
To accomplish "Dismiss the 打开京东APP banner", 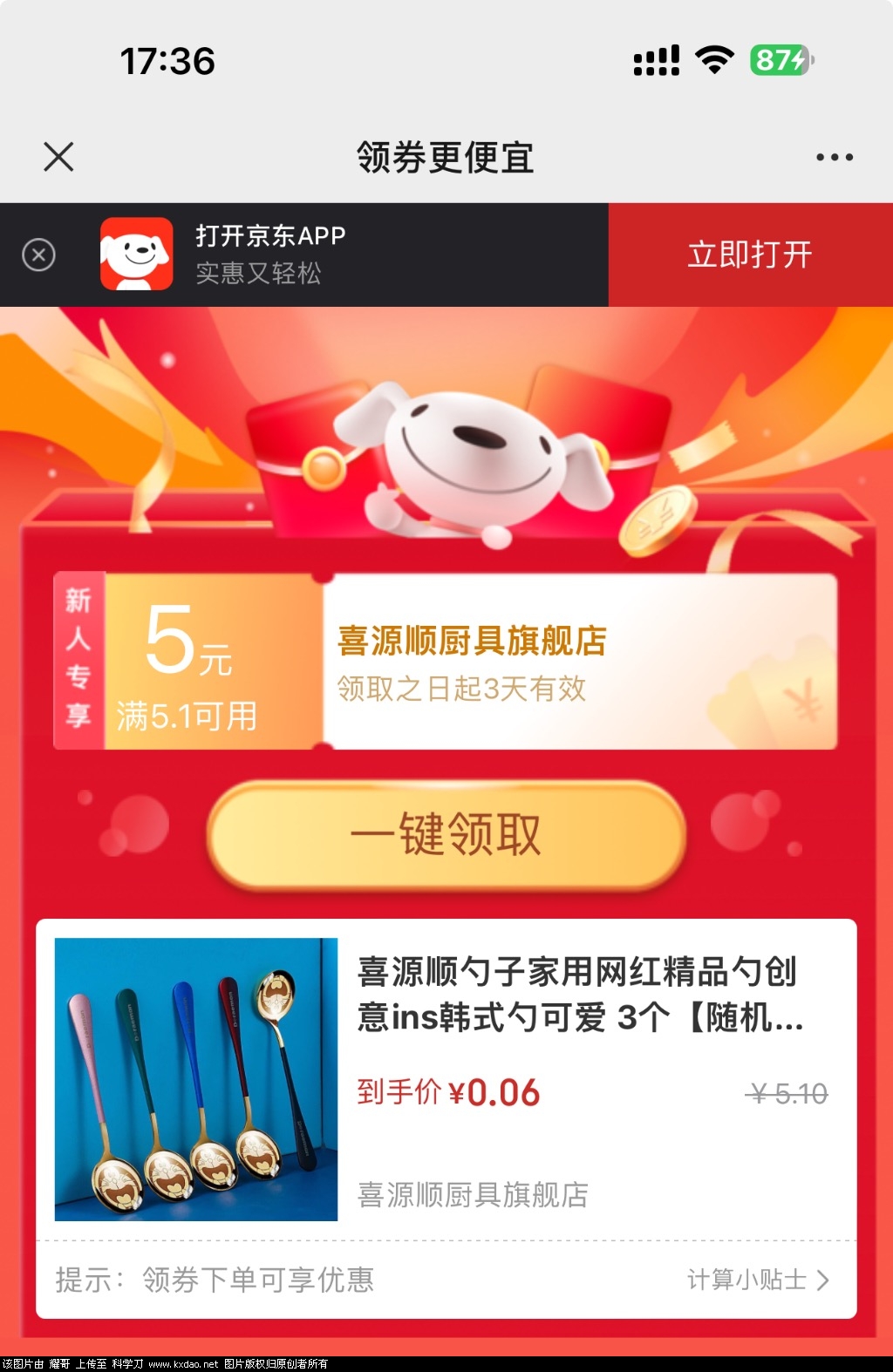I will pos(38,255).
